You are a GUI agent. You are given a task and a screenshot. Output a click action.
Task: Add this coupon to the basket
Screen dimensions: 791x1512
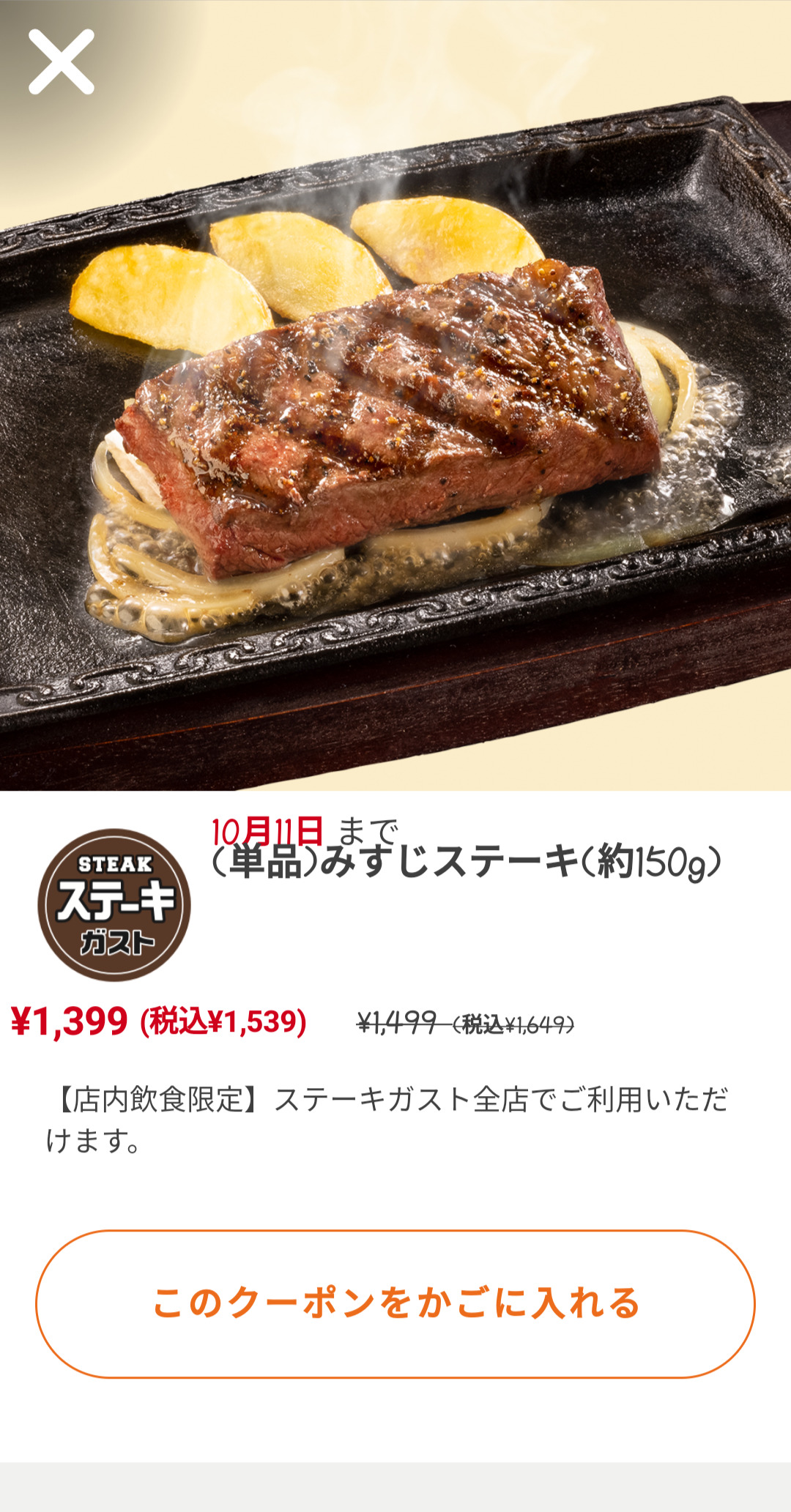pos(395,1304)
